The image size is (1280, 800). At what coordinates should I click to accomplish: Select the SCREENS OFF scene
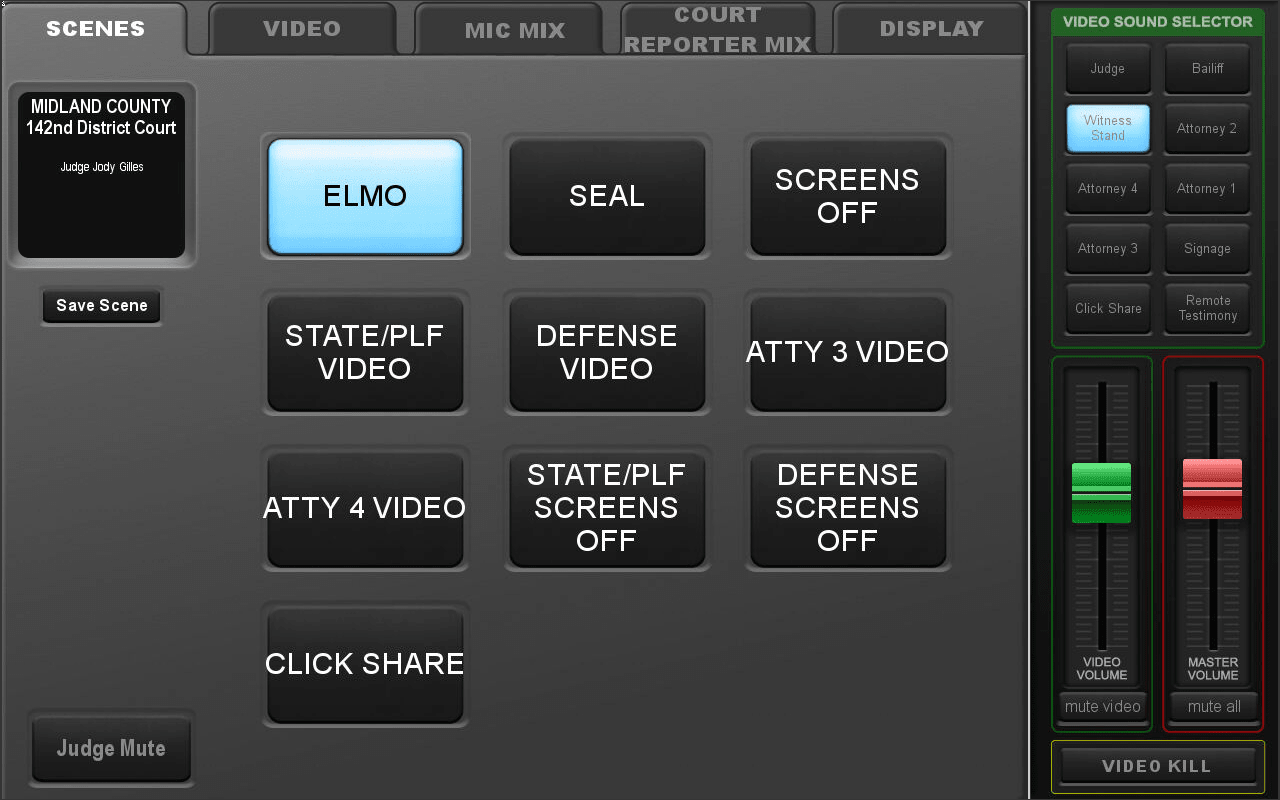(847, 196)
